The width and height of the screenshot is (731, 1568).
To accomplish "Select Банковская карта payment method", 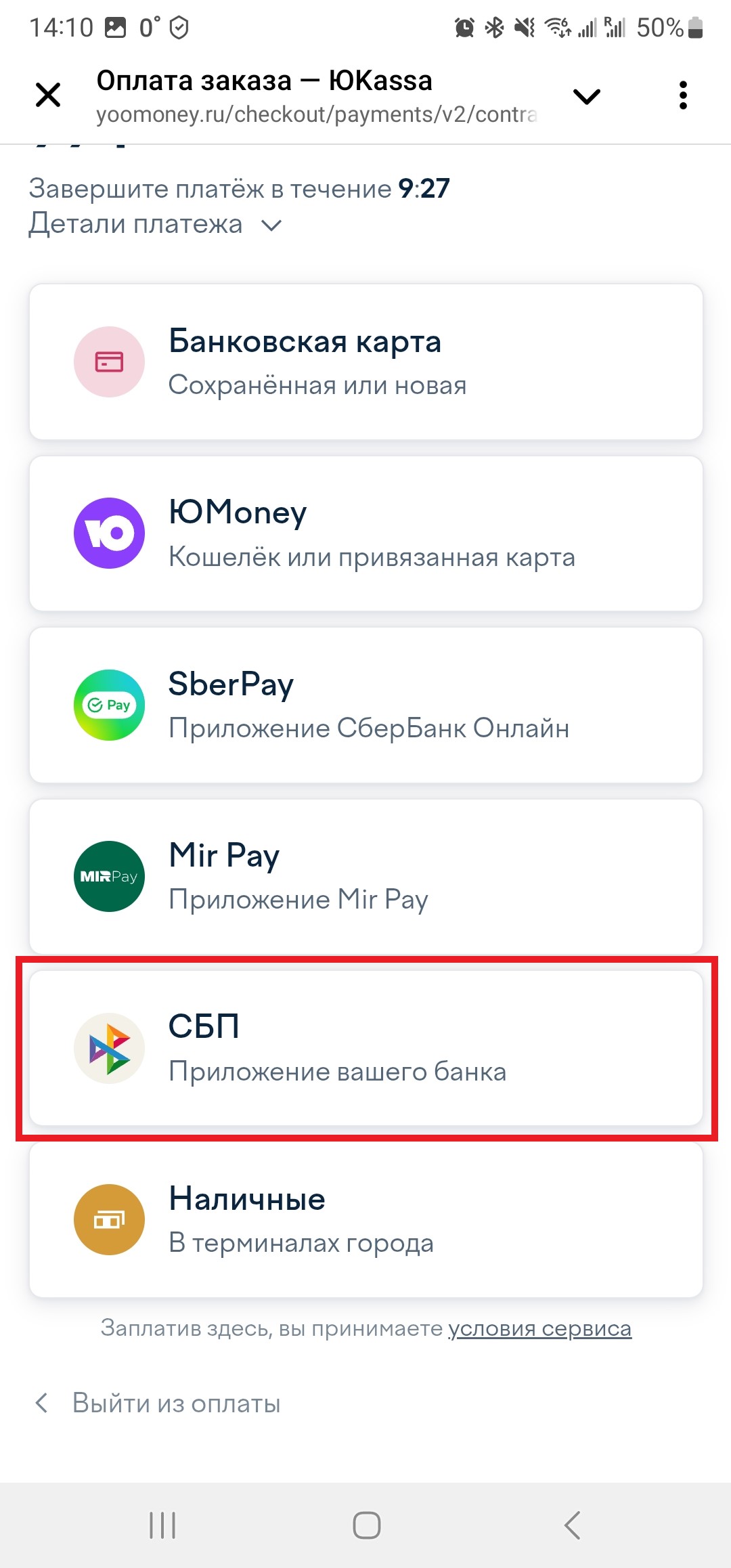I will pyautogui.click(x=365, y=362).
